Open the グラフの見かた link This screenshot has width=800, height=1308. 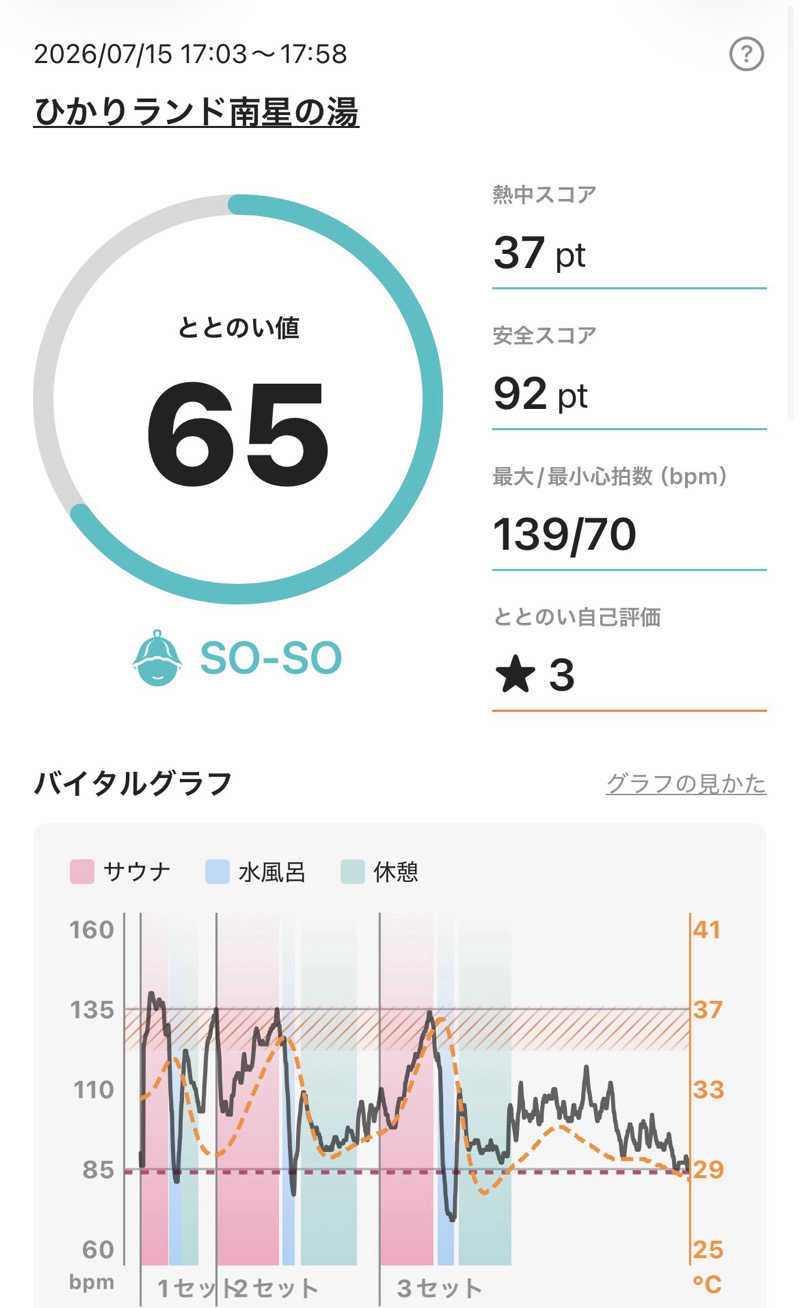(x=686, y=783)
